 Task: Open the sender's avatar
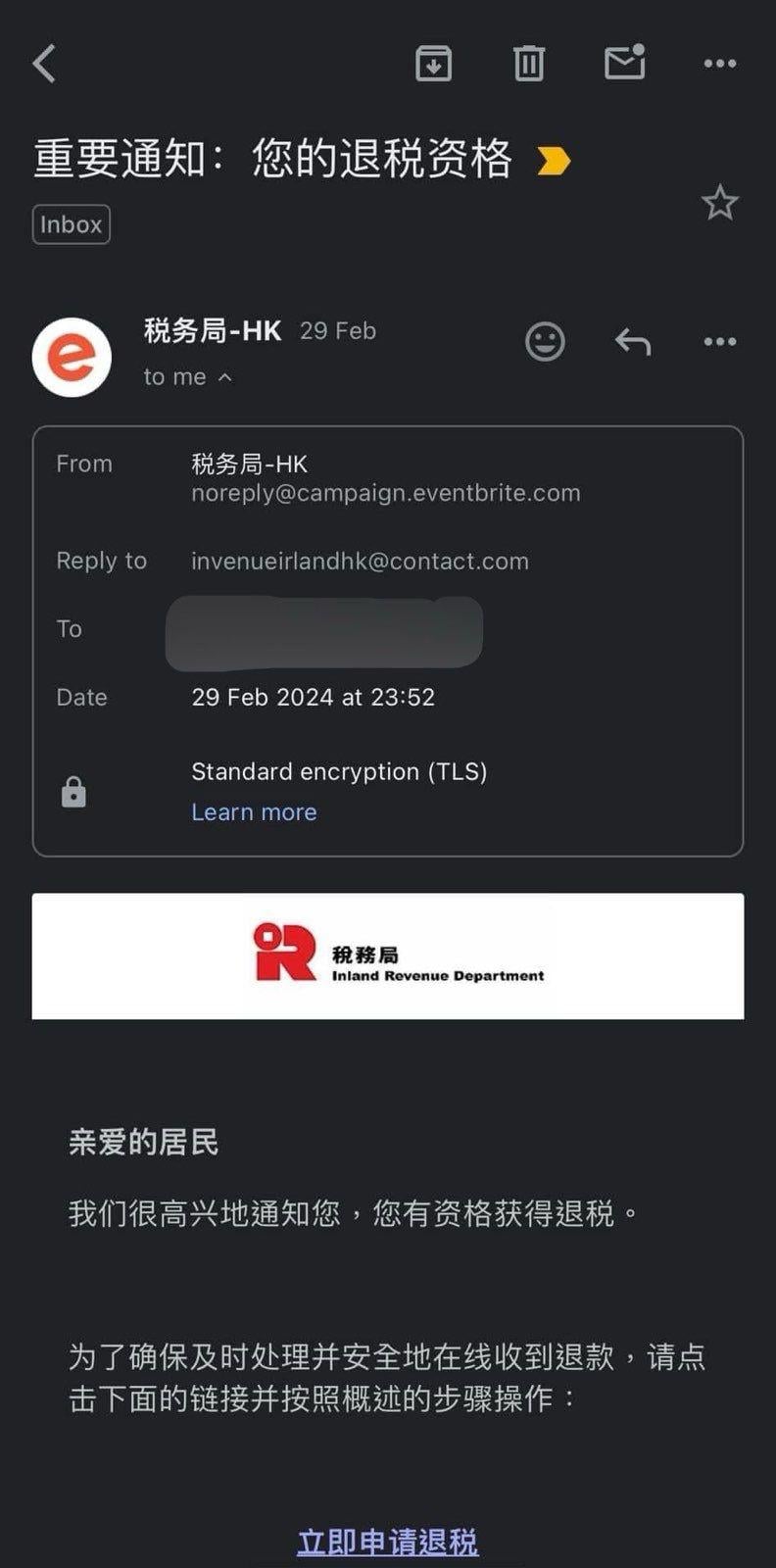pyautogui.click(x=72, y=357)
